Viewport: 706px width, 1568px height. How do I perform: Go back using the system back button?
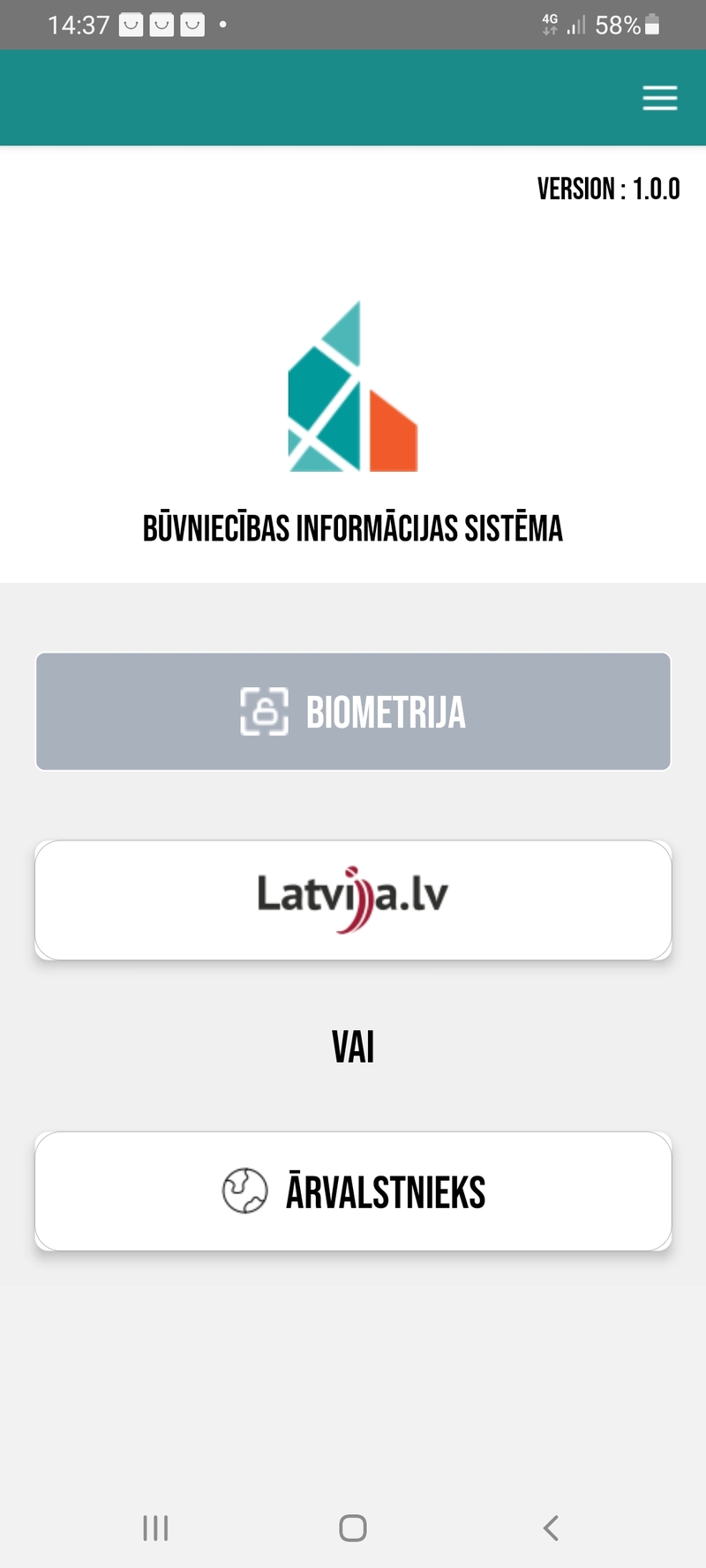point(551,1527)
